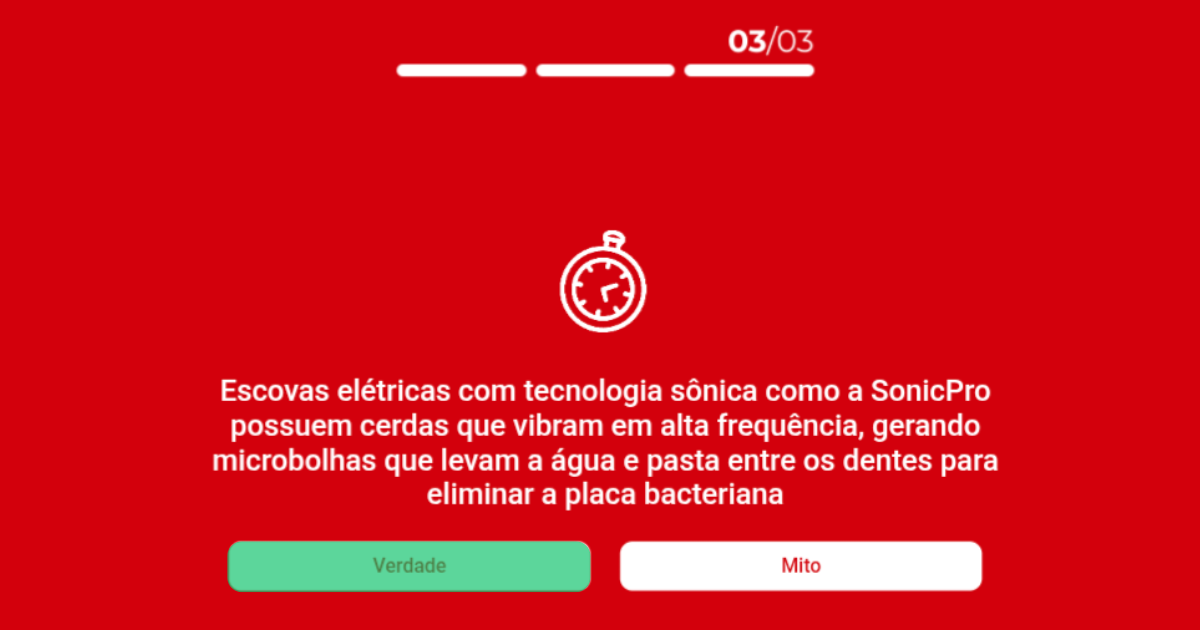
Task: Choose Mito as the answer
Action: point(800,566)
